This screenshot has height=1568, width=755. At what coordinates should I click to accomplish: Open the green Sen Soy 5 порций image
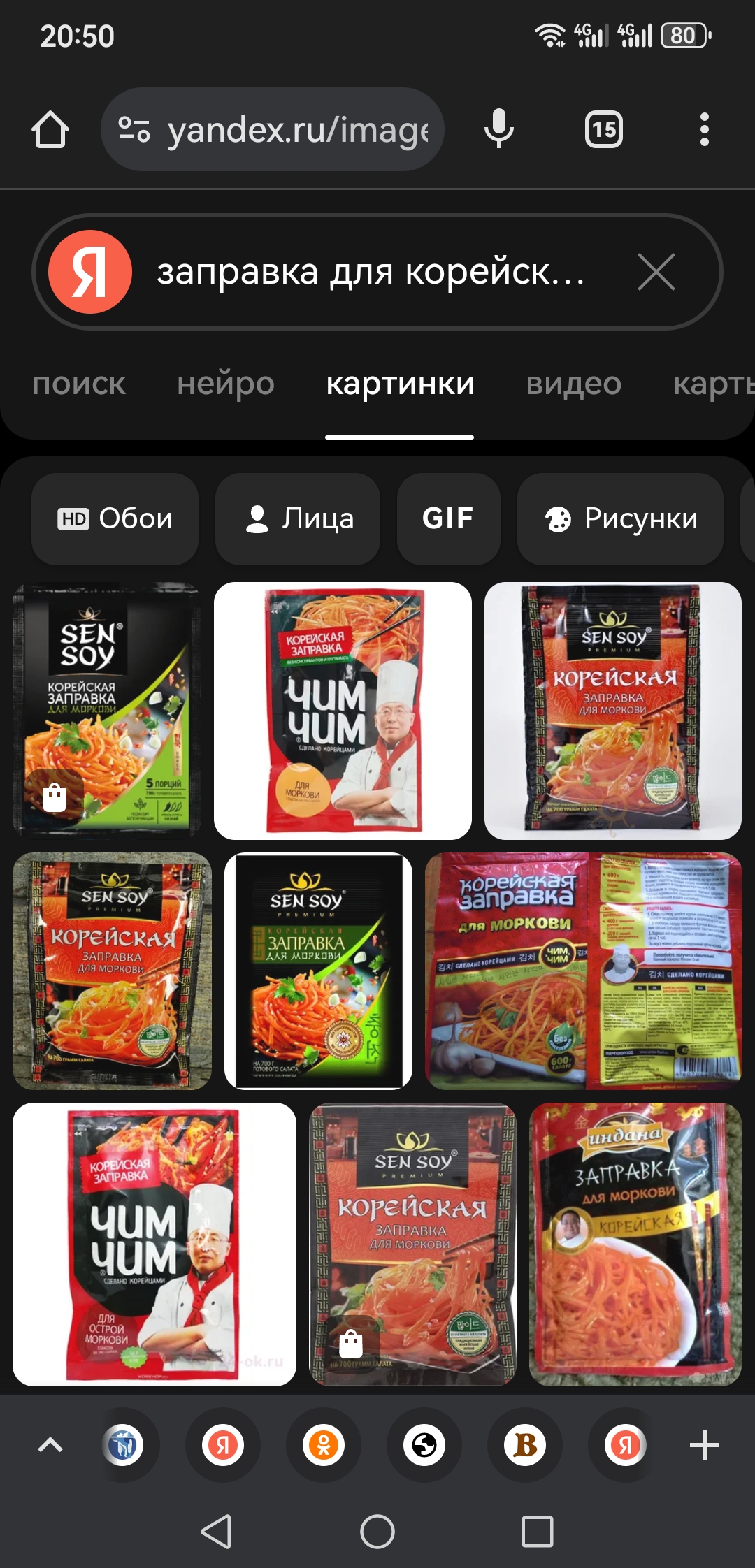(x=107, y=709)
